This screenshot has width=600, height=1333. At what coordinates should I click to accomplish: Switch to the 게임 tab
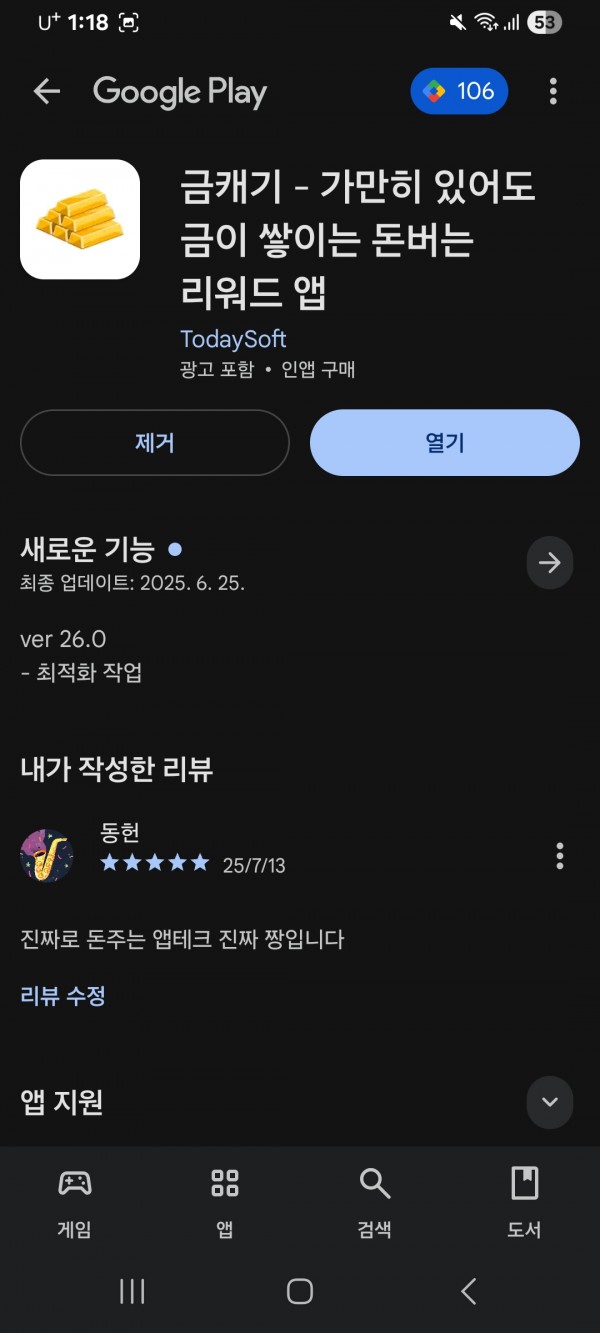[x=75, y=1203]
